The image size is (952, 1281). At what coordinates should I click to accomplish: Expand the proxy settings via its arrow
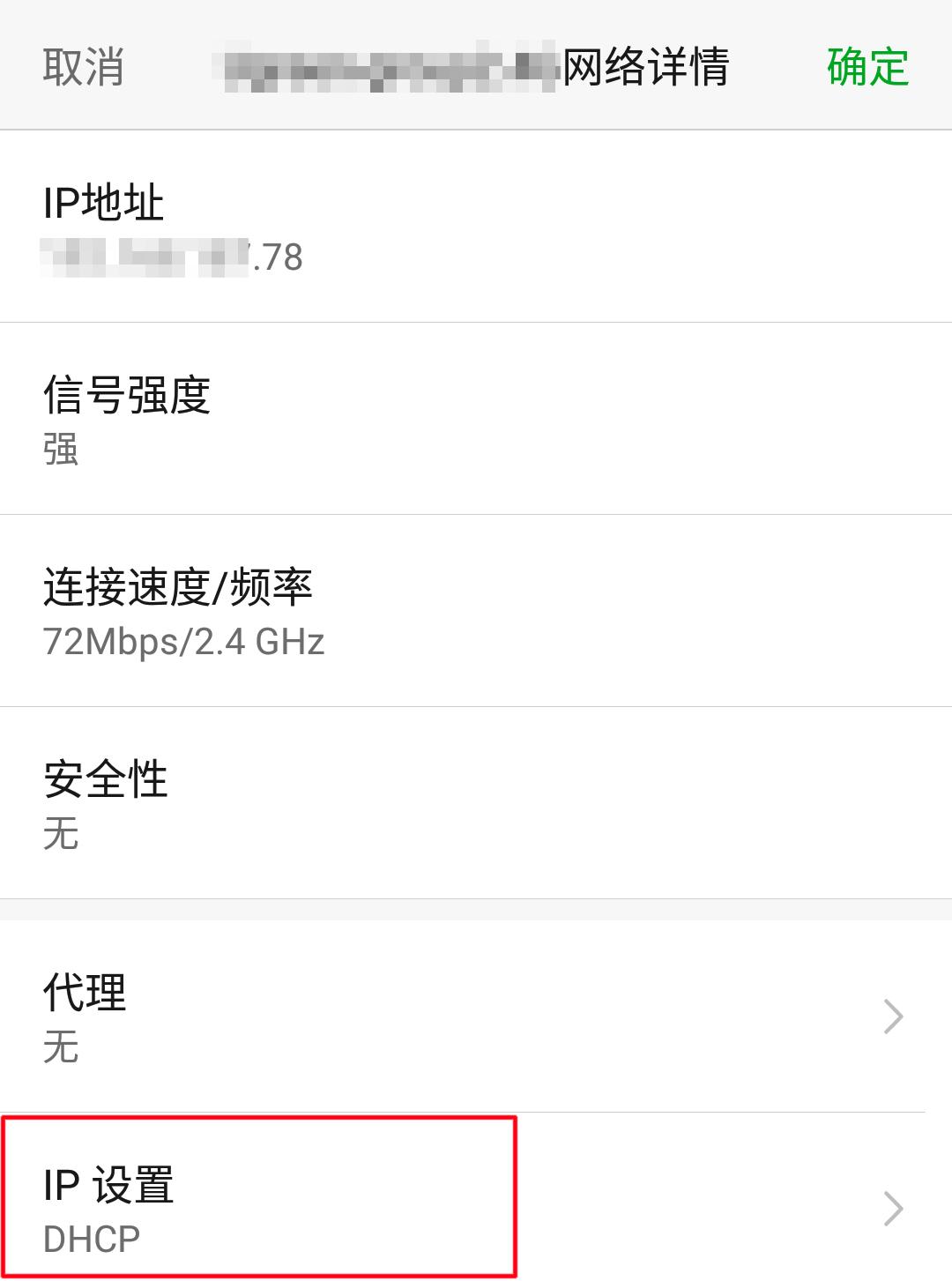[893, 1016]
